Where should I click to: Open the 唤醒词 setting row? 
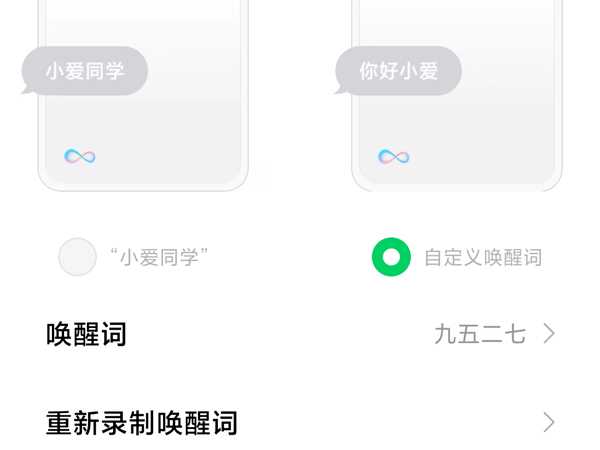tap(300, 334)
